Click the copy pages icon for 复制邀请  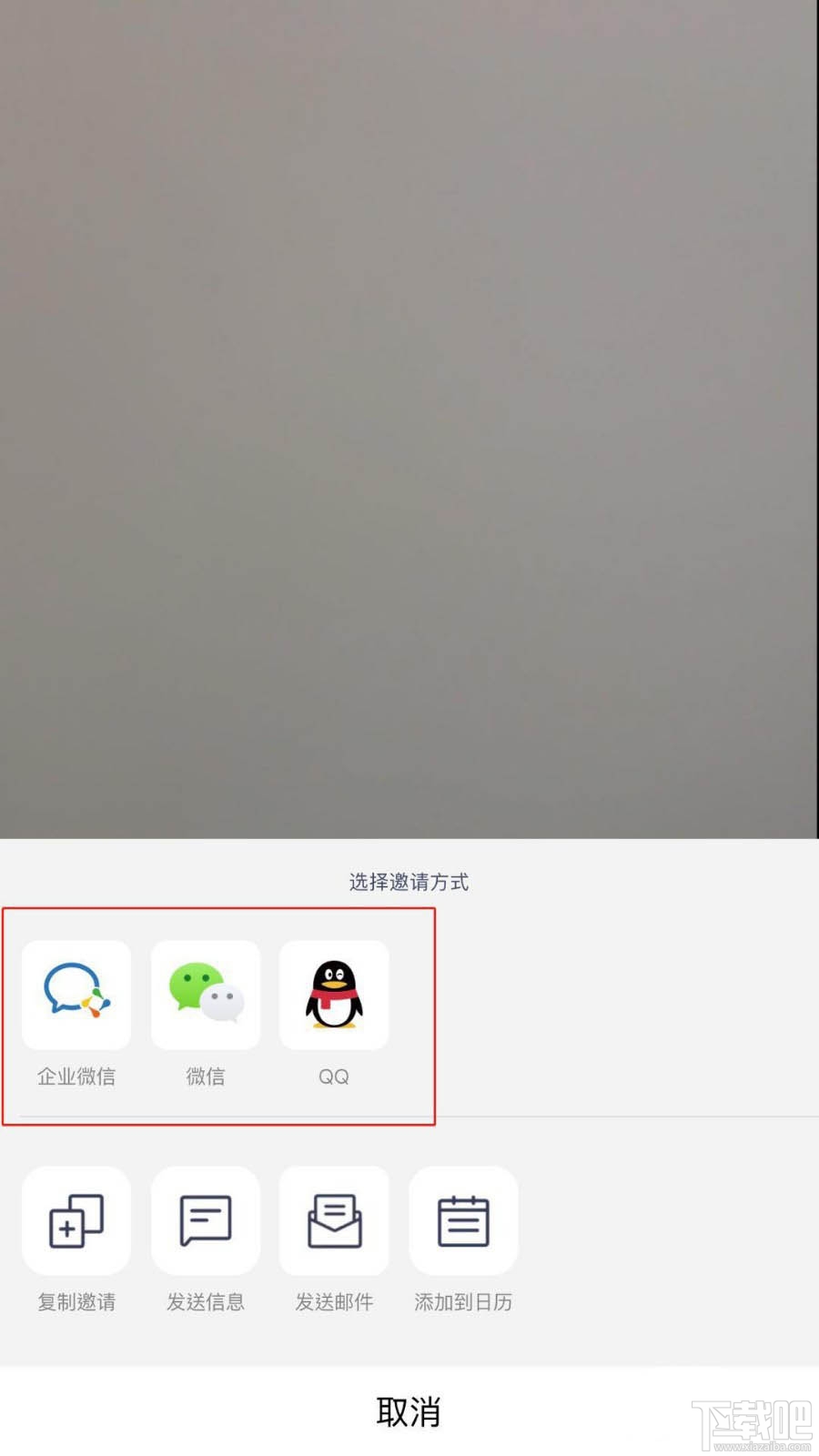76,1220
